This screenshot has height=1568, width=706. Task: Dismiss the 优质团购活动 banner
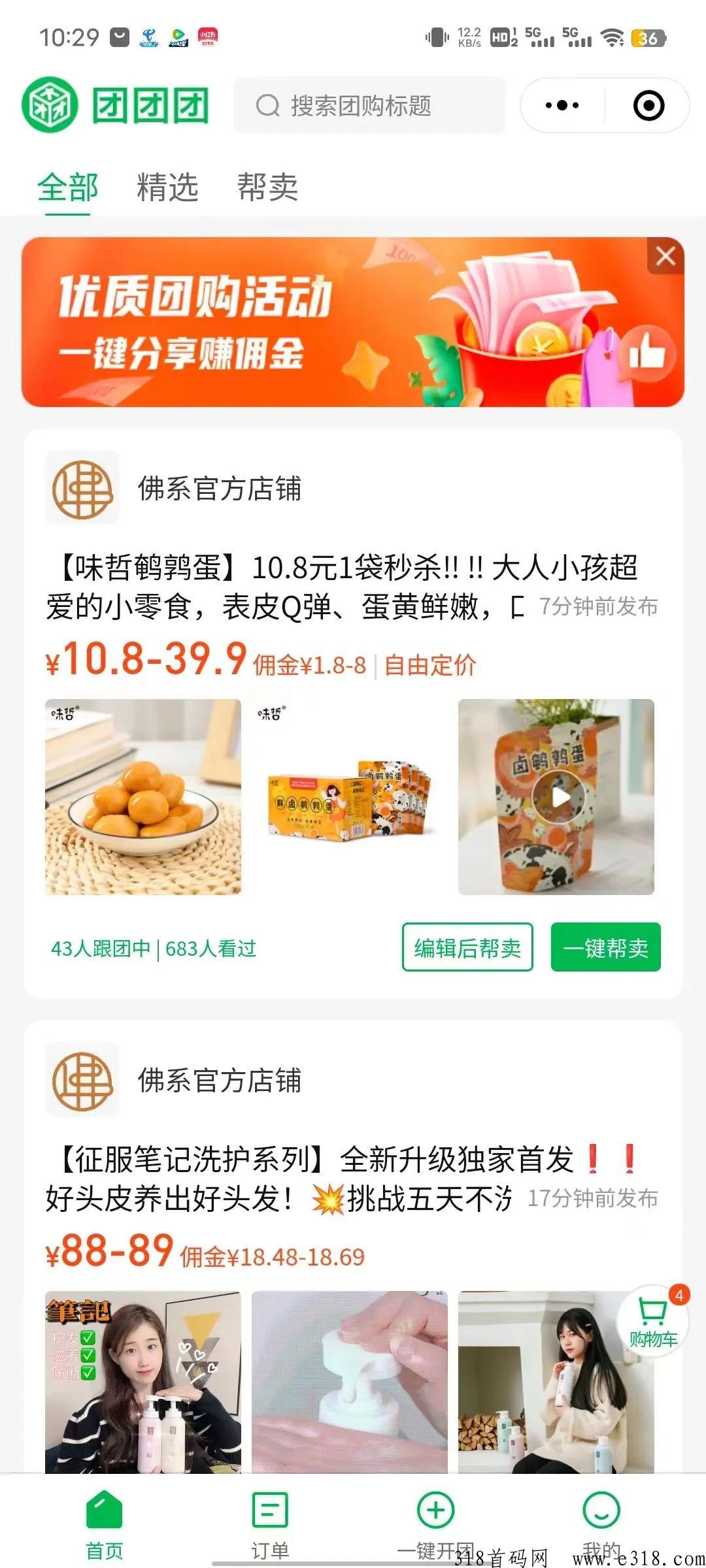[x=665, y=256]
